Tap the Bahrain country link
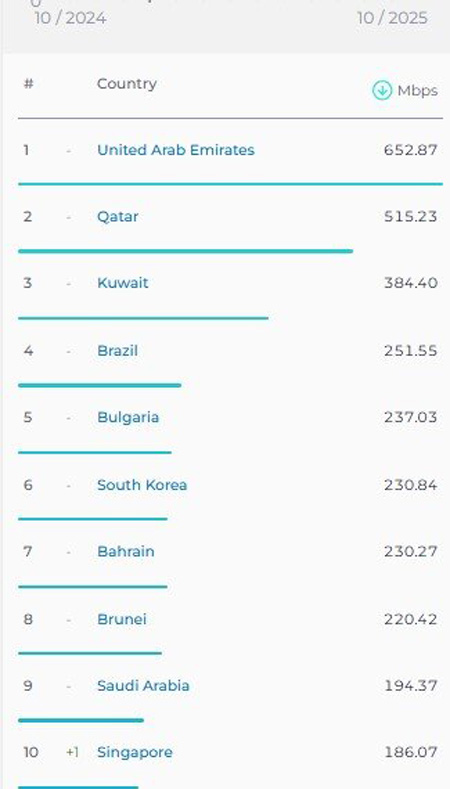This screenshot has height=789, width=450. click(126, 551)
